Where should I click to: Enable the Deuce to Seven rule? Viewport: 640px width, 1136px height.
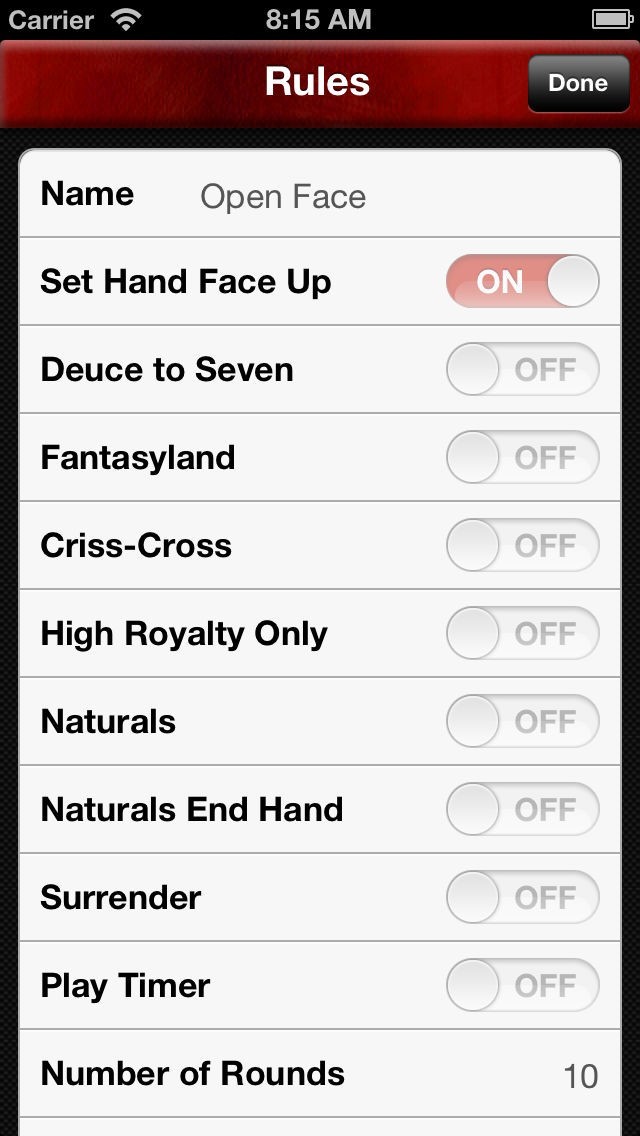(x=522, y=369)
